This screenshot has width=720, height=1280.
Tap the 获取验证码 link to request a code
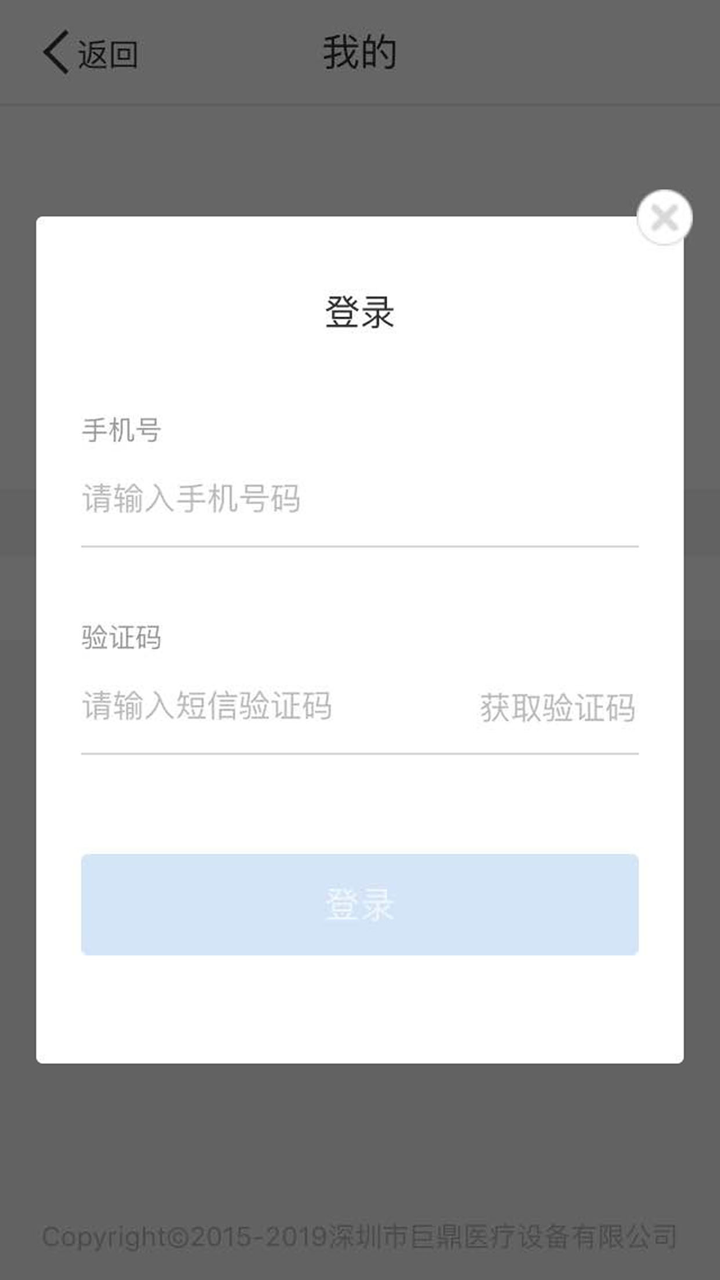[x=558, y=707]
